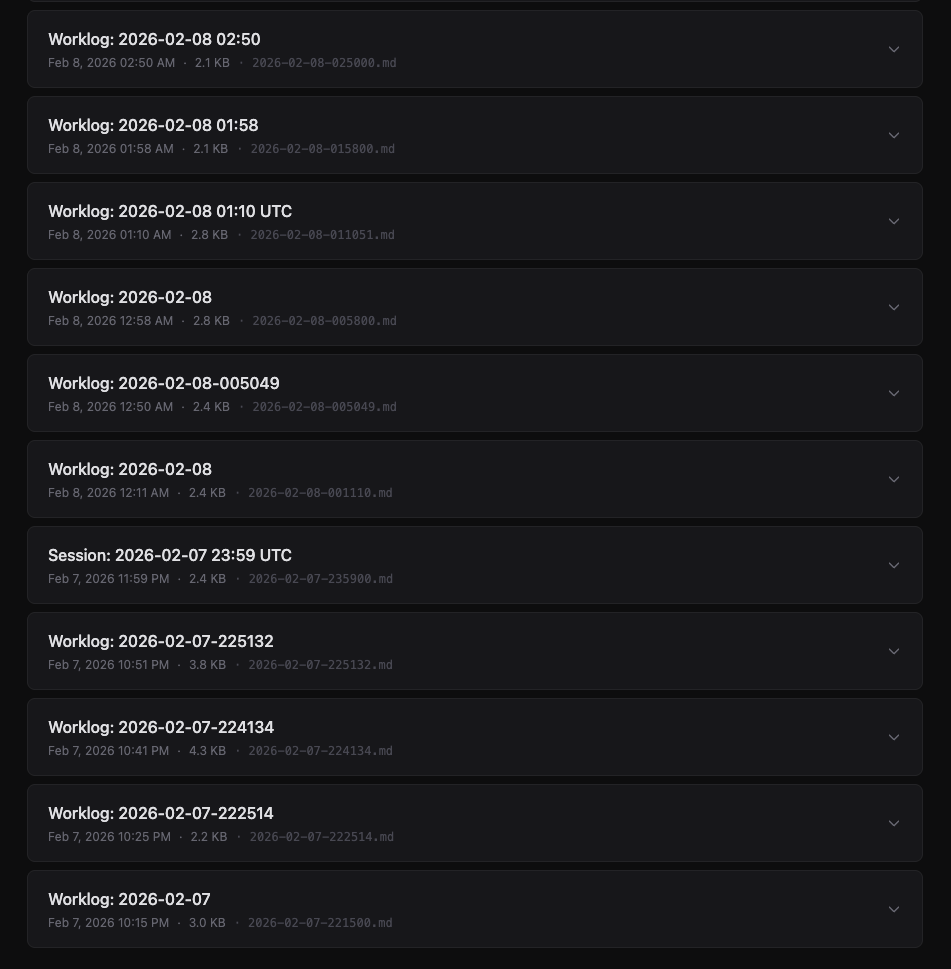Image resolution: width=951 pixels, height=969 pixels.
Task: Expand the Worklog: 2026-02-08 02:50 entry
Action: coord(893,49)
